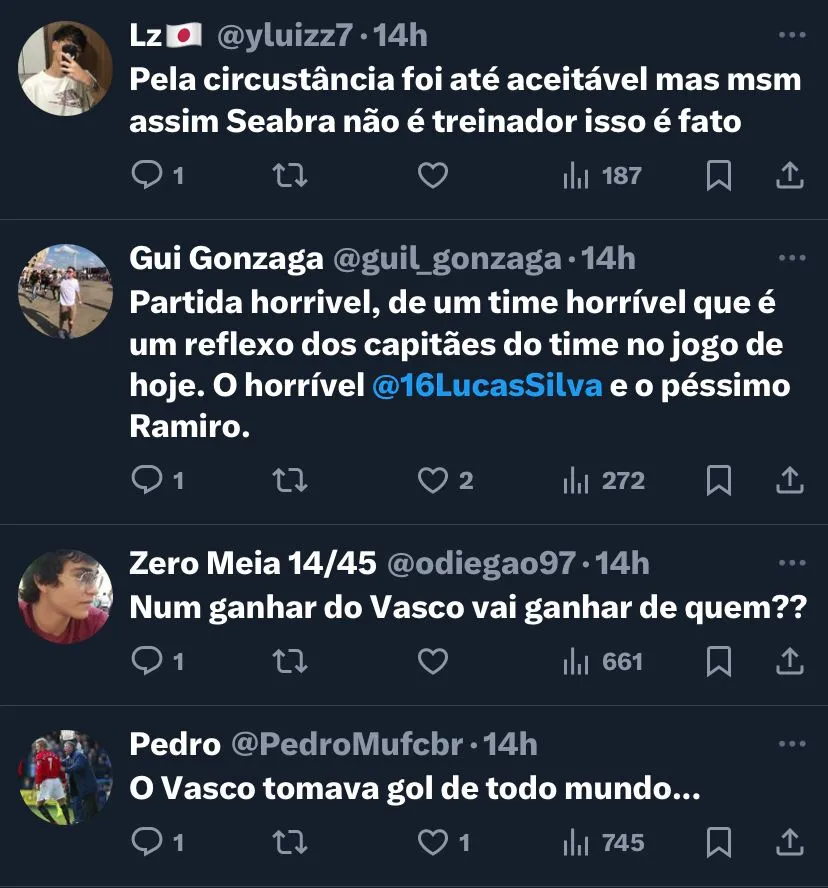Reply to Lz's tweet about Seabra
This screenshot has width=828, height=888.
[x=147, y=176]
